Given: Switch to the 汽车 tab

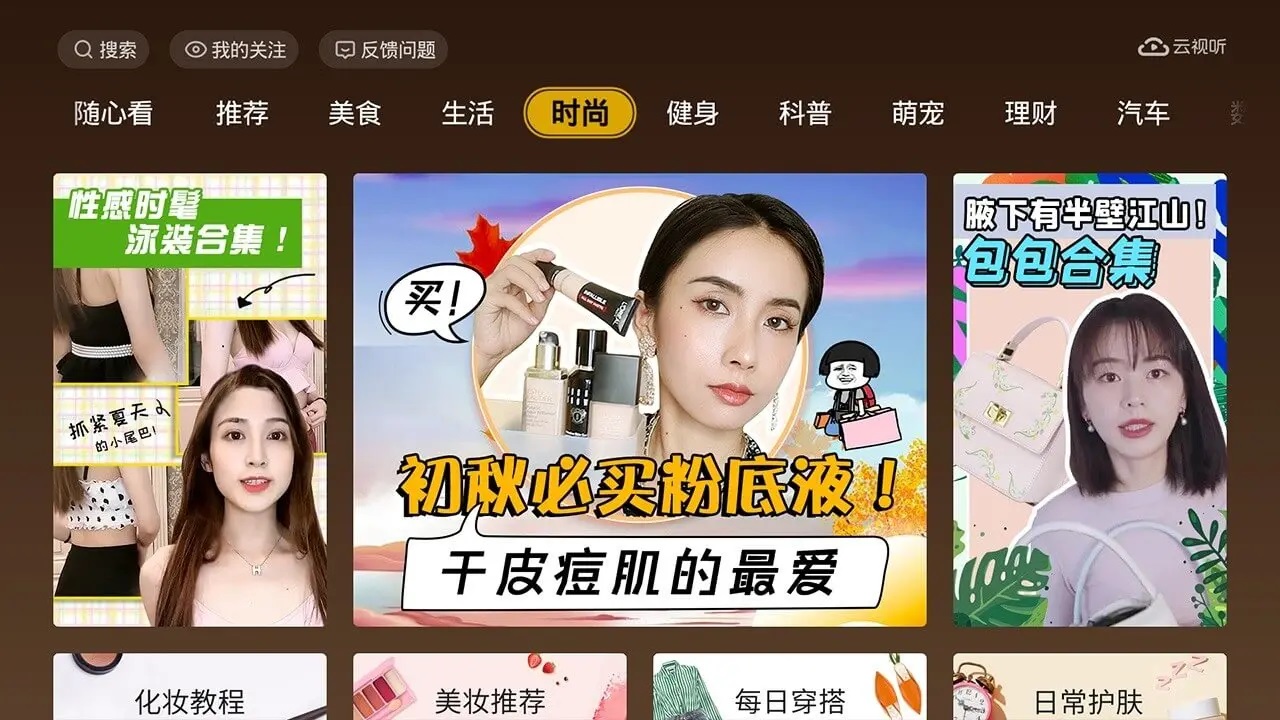Looking at the screenshot, I should [1143, 113].
